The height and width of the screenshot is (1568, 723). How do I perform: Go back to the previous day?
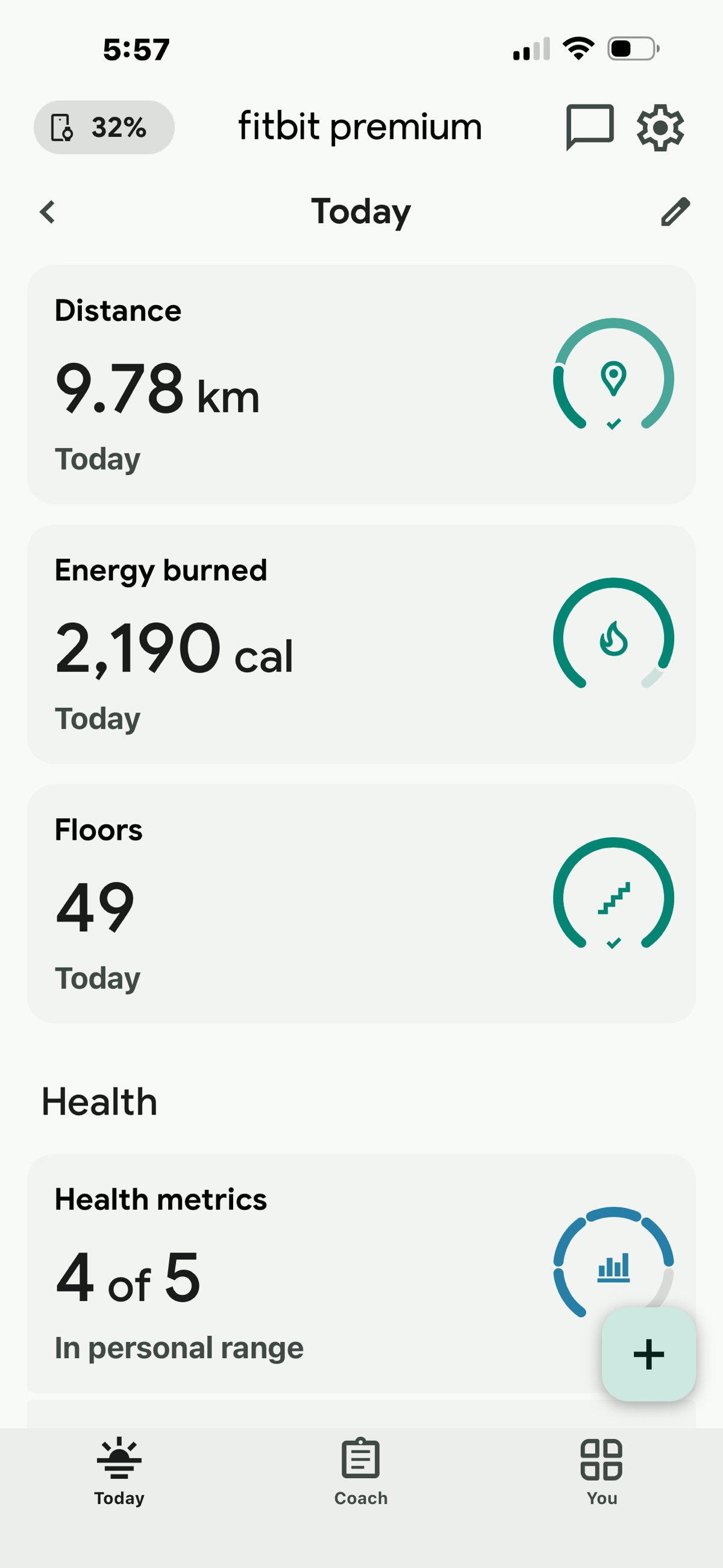point(48,212)
